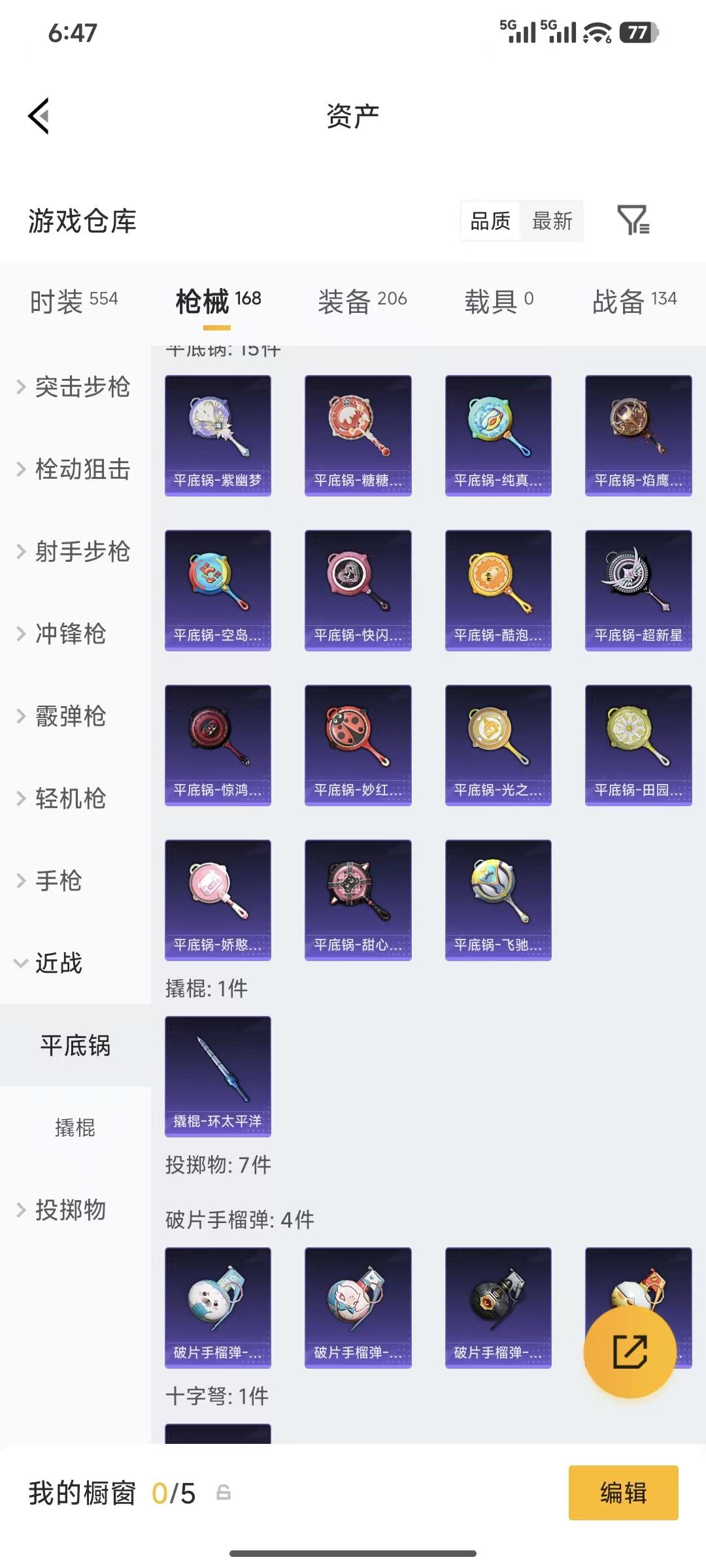Screen dimensions: 706x1568
Task: Switch sorting to 品质
Action: pyautogui.click(x=490, y=222)
